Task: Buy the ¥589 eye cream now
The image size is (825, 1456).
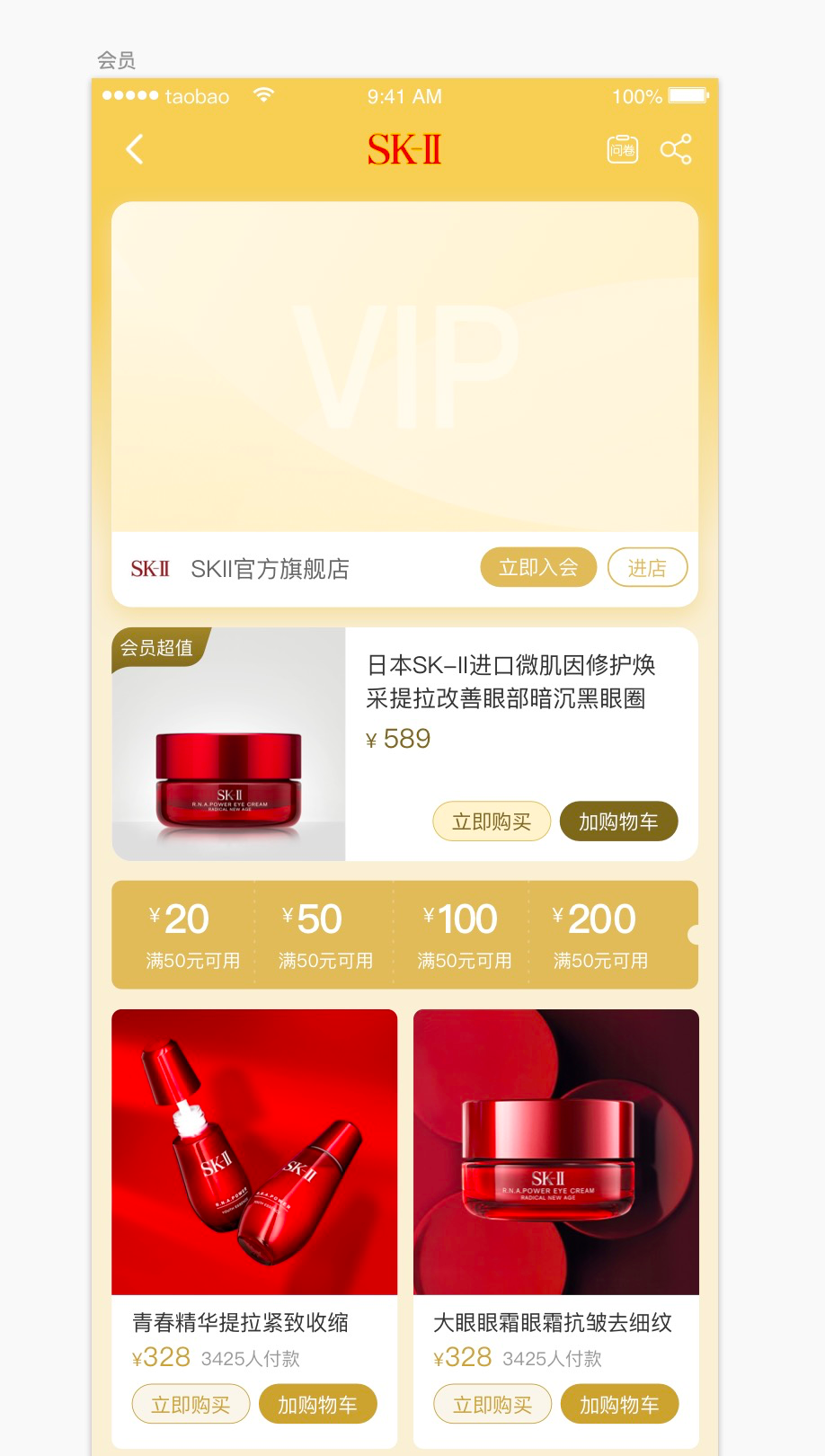Action: tap(492, 821)
